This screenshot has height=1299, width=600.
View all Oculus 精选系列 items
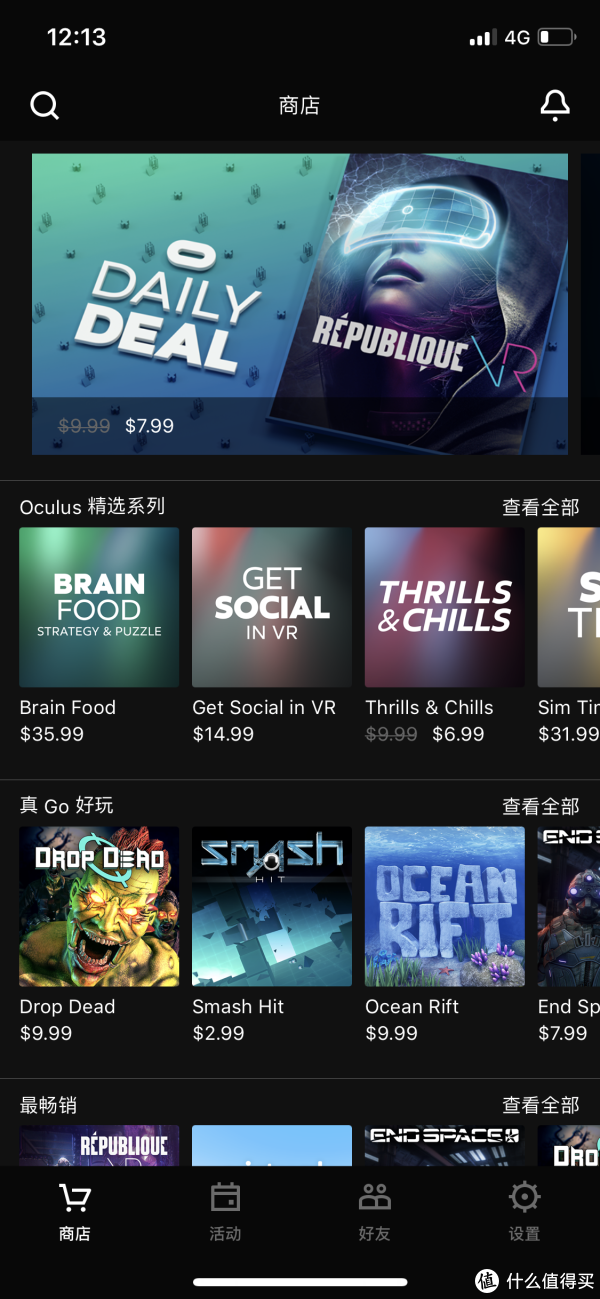point(541,508)
